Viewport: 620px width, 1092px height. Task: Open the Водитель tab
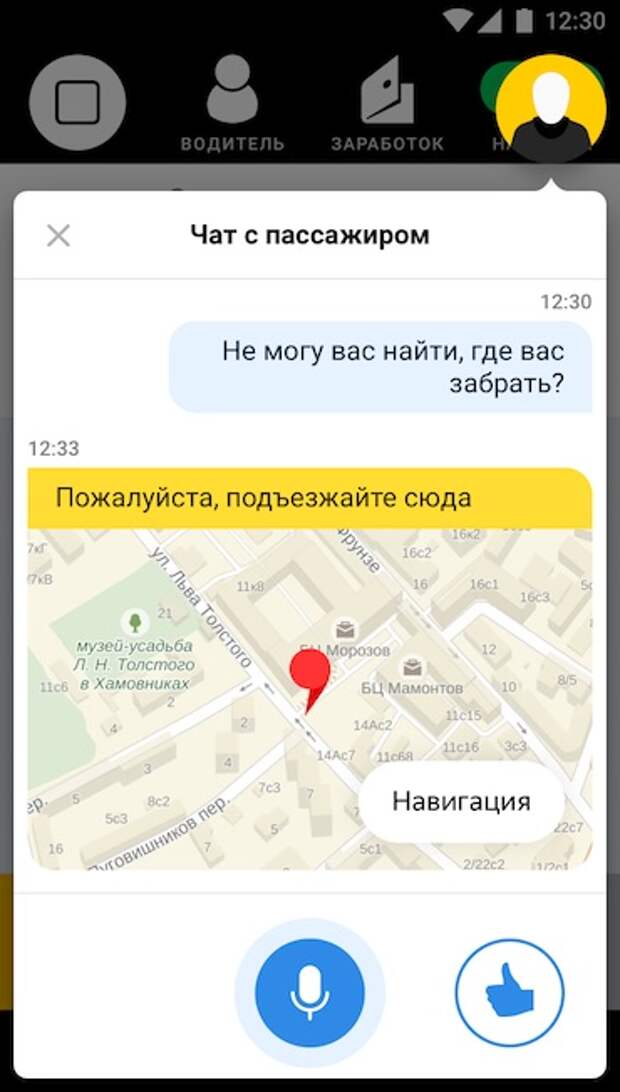[x=232, y=104]
